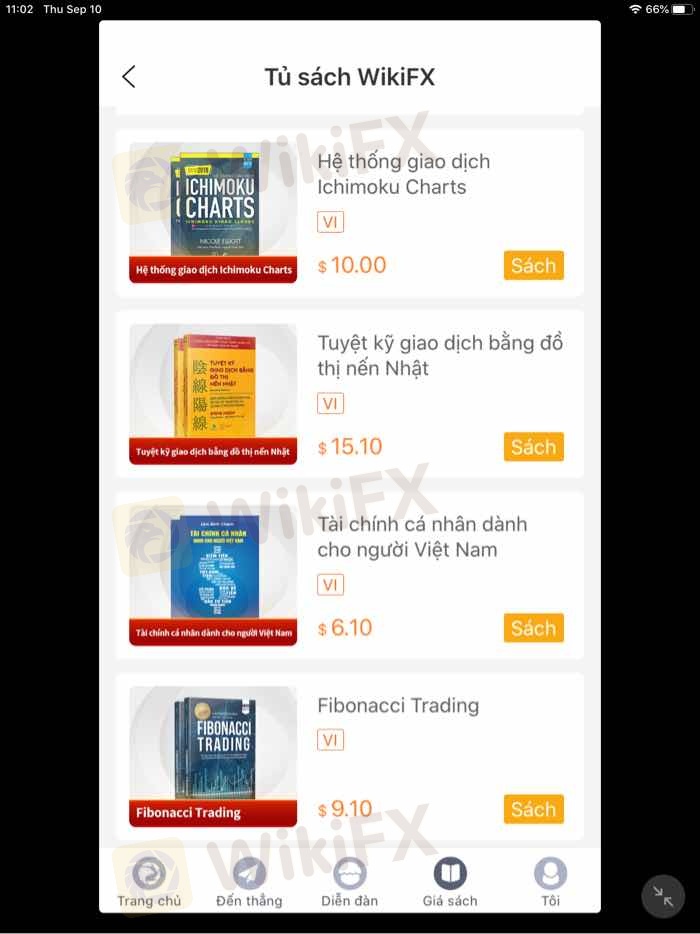Select the Giá sách tab

click(450, 881)
